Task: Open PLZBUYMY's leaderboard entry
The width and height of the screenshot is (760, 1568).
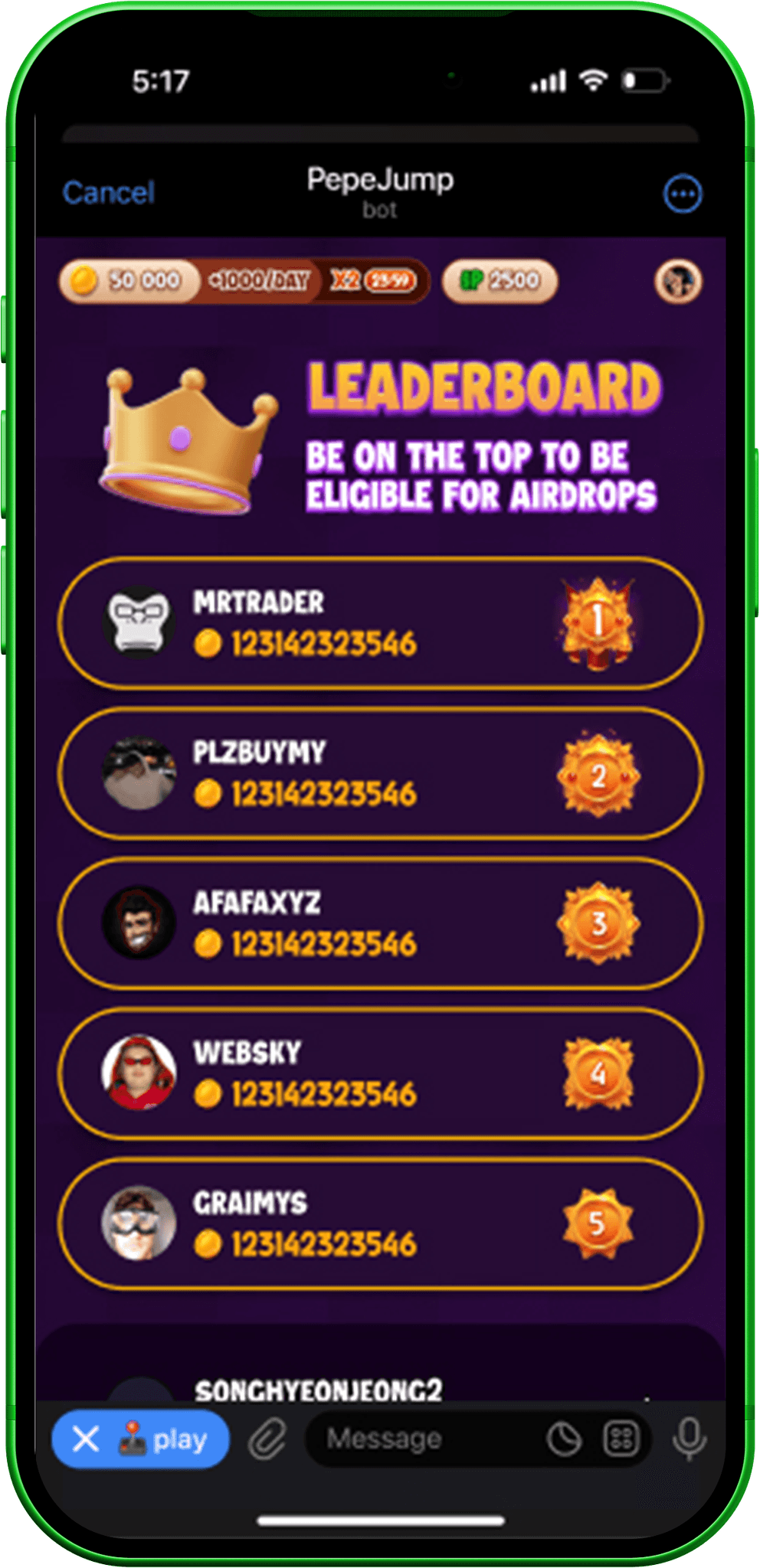Action: [x=380, y=774]
